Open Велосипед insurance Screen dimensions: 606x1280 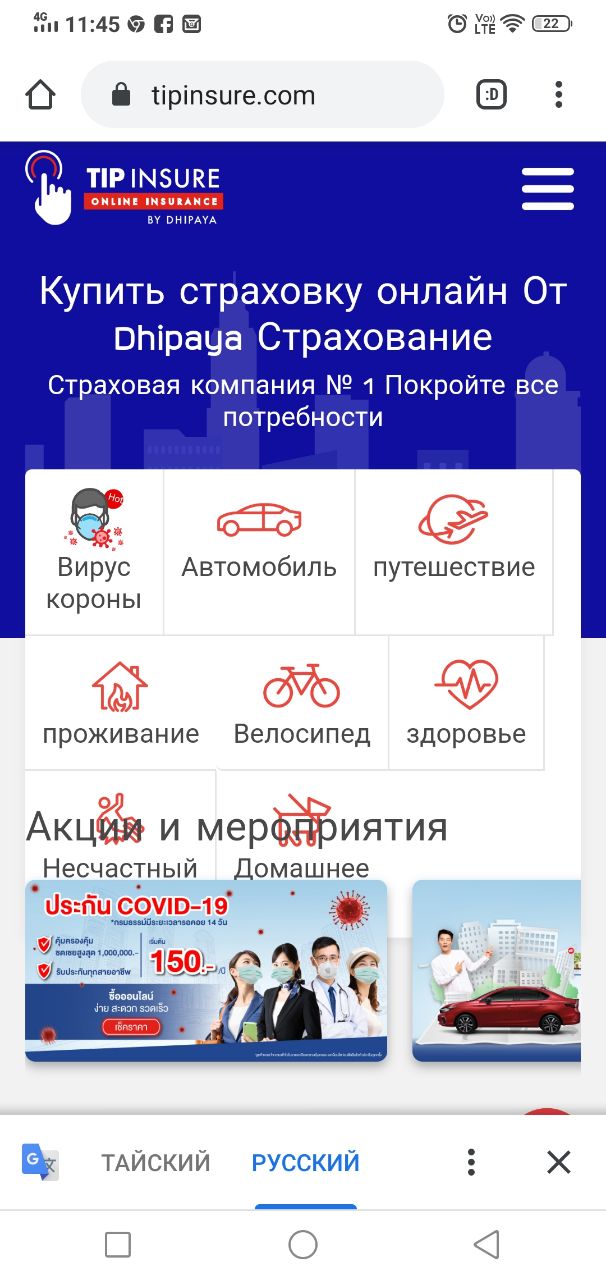[302, 703]
